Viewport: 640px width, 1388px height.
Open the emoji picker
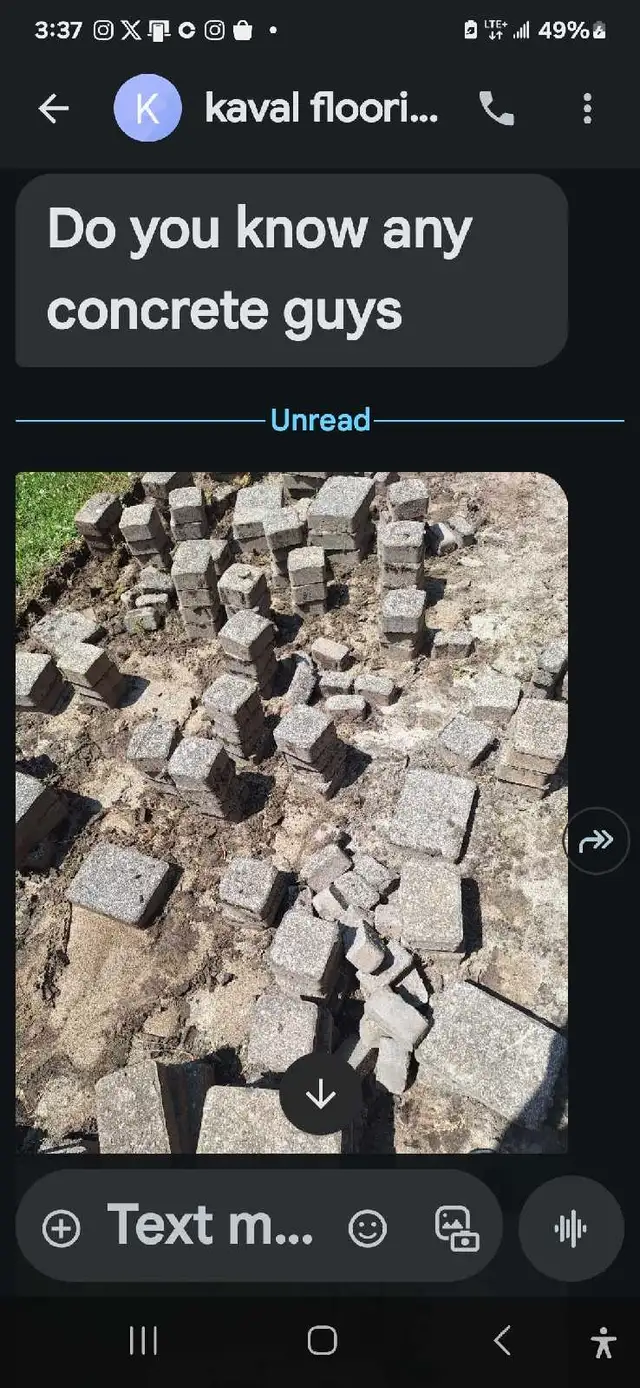367,1228
